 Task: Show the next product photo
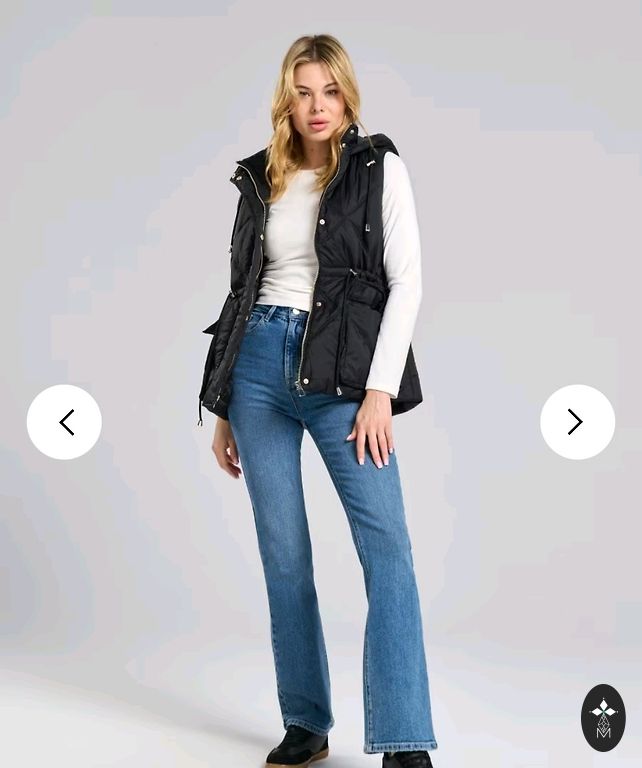click(577, 422)
